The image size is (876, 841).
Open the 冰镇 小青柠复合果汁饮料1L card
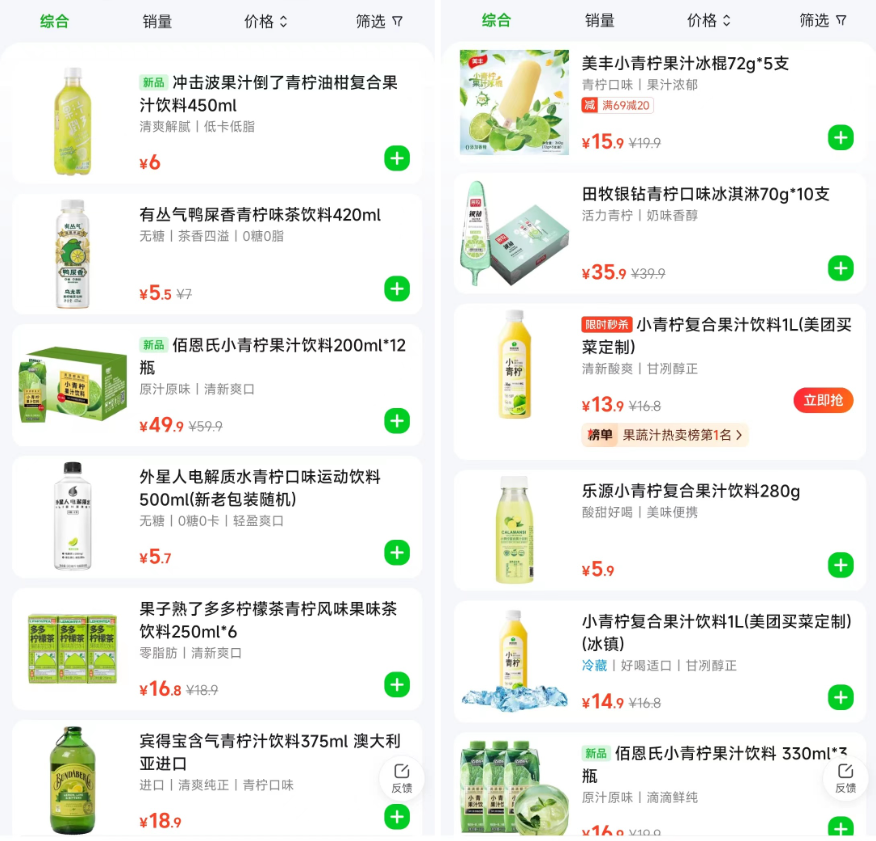click(716, 632)
